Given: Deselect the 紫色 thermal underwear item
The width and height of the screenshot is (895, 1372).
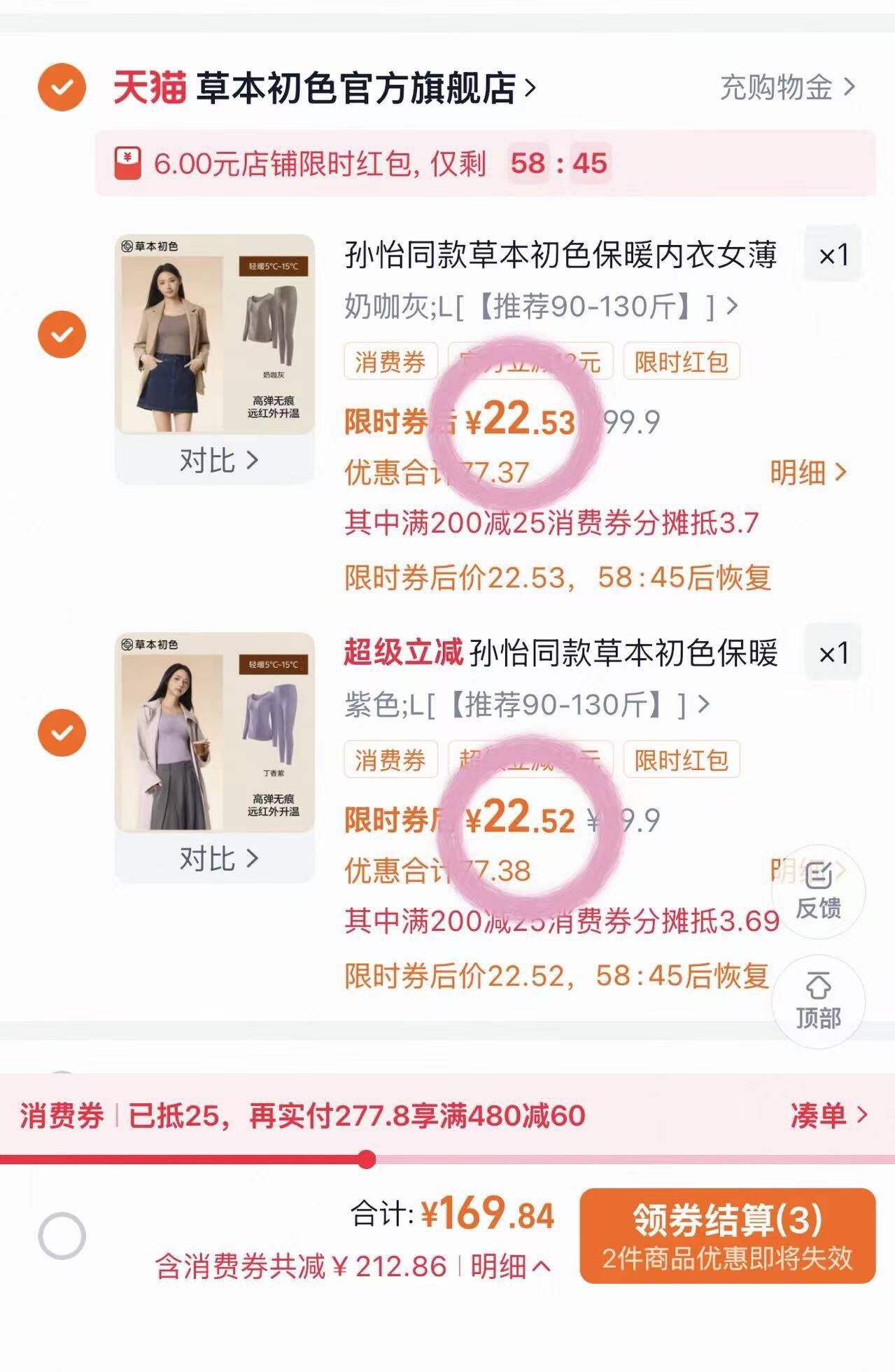Looking at the screenshot, I should pos(62,732).
